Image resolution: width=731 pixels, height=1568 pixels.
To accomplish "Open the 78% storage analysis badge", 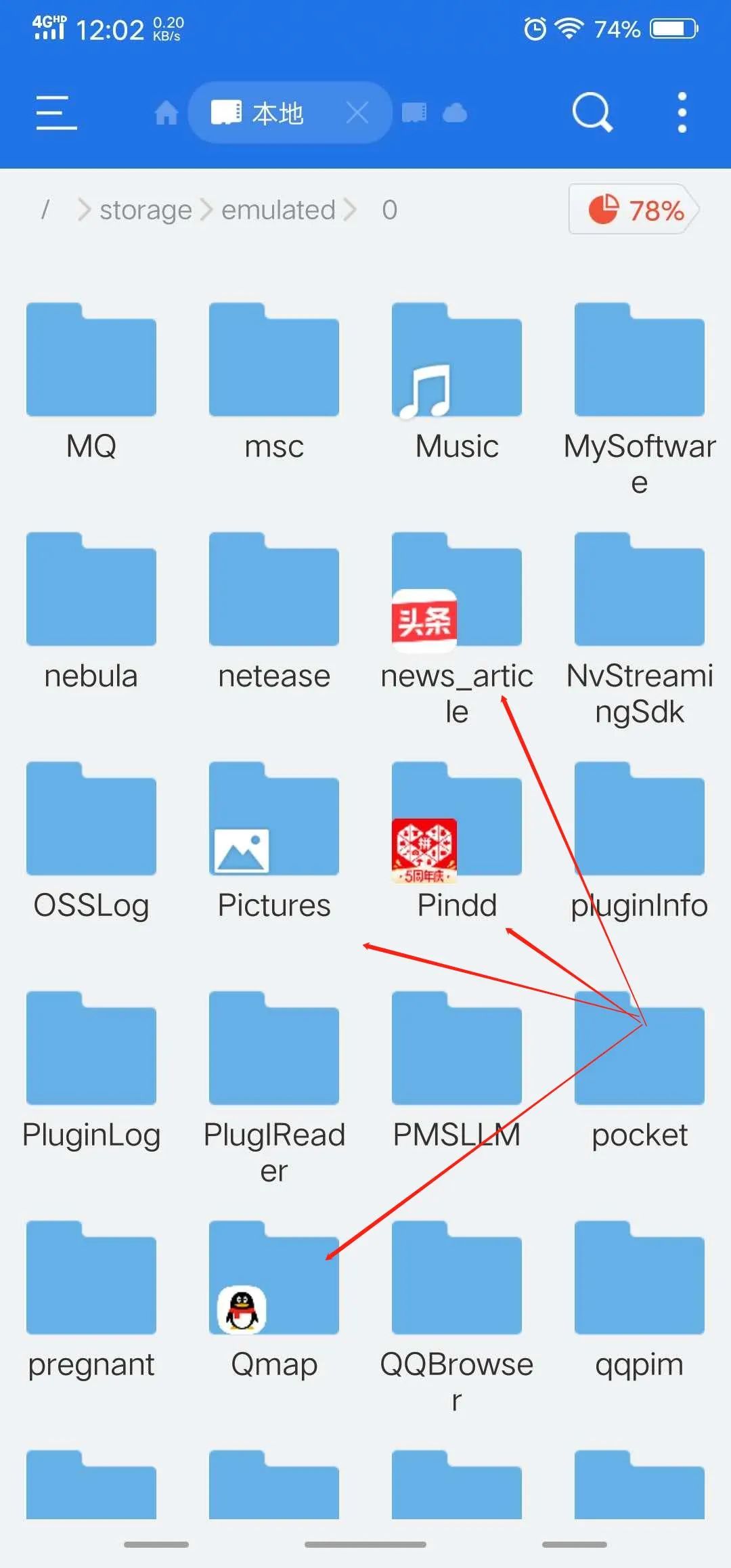I will 634,210.
